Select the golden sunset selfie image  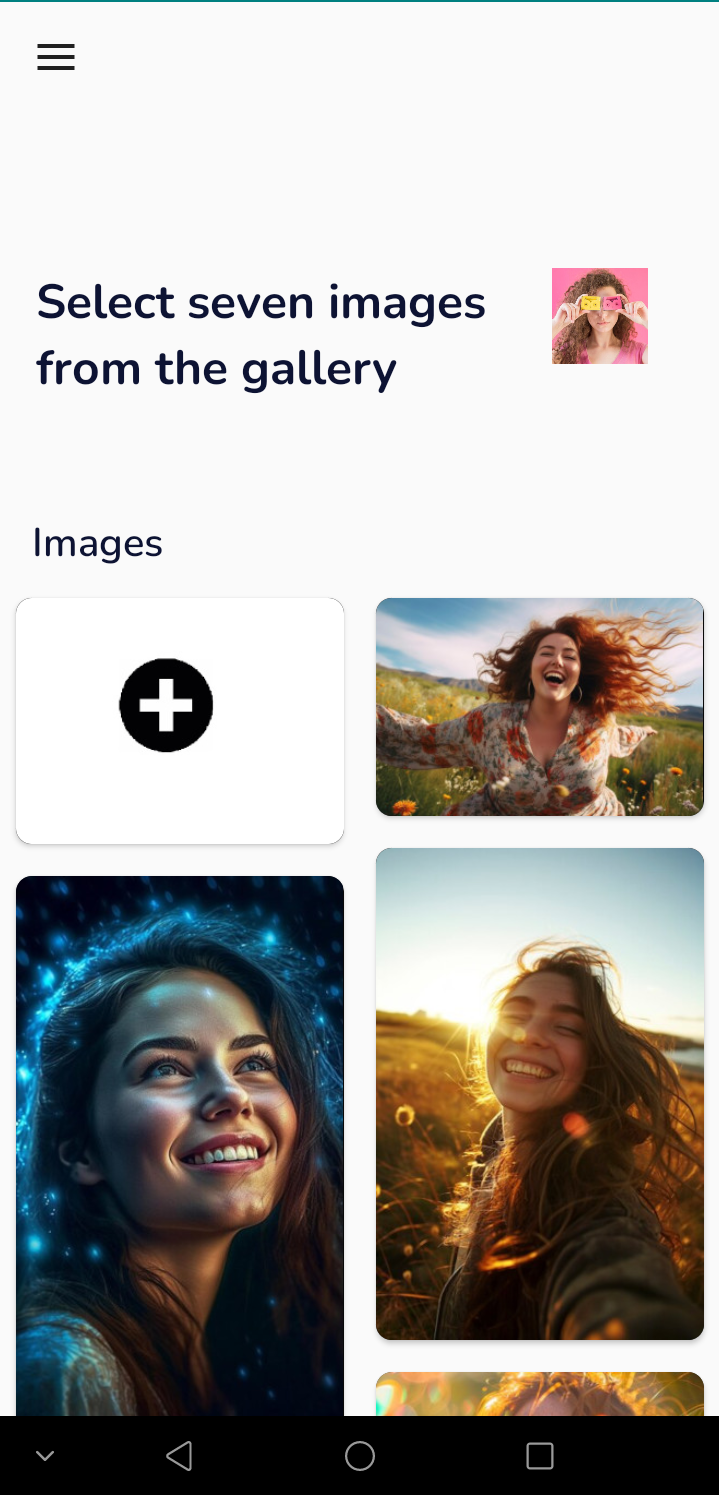pos(540,1093)
